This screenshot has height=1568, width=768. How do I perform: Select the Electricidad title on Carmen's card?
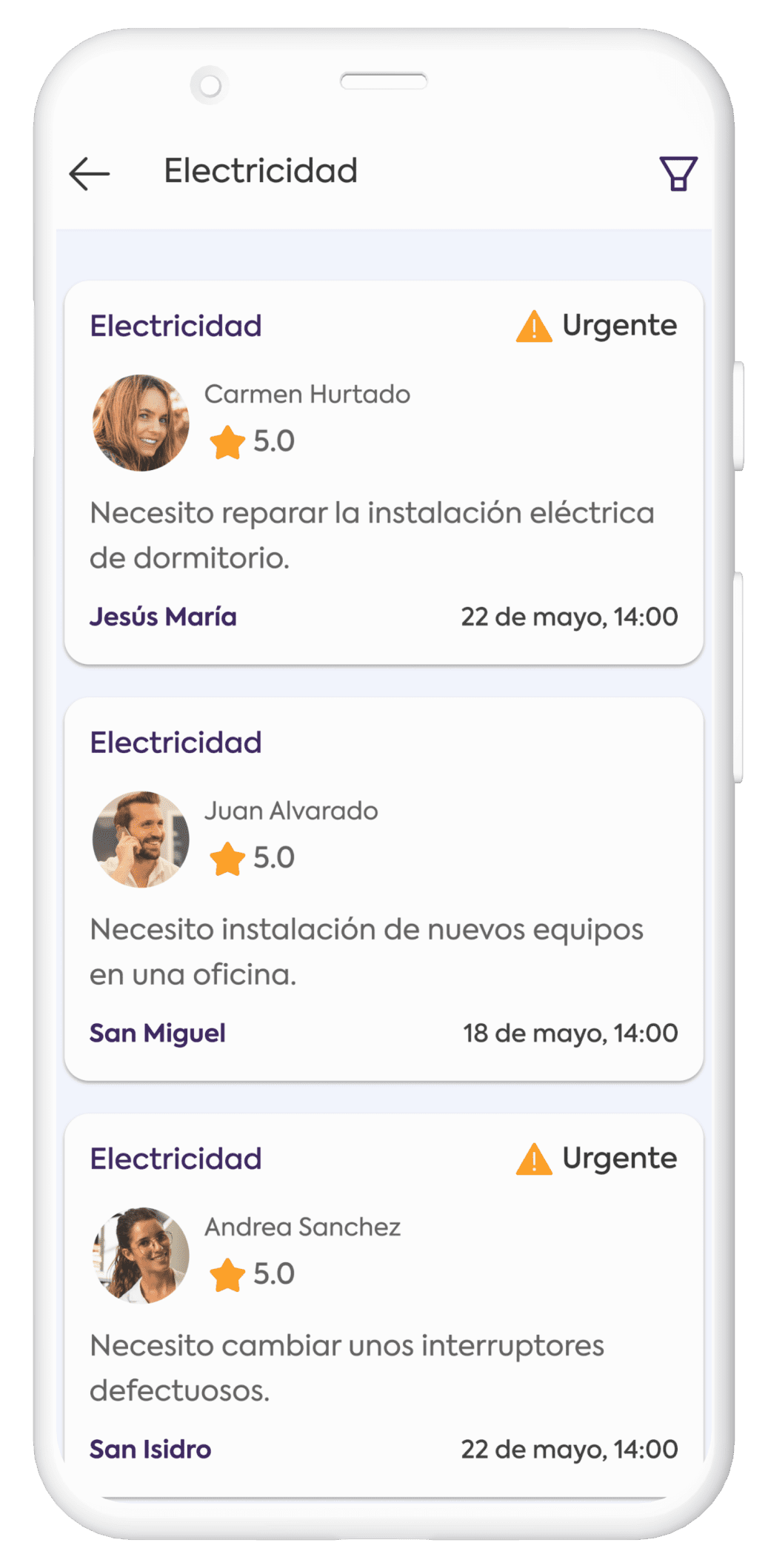click(177, 324)
